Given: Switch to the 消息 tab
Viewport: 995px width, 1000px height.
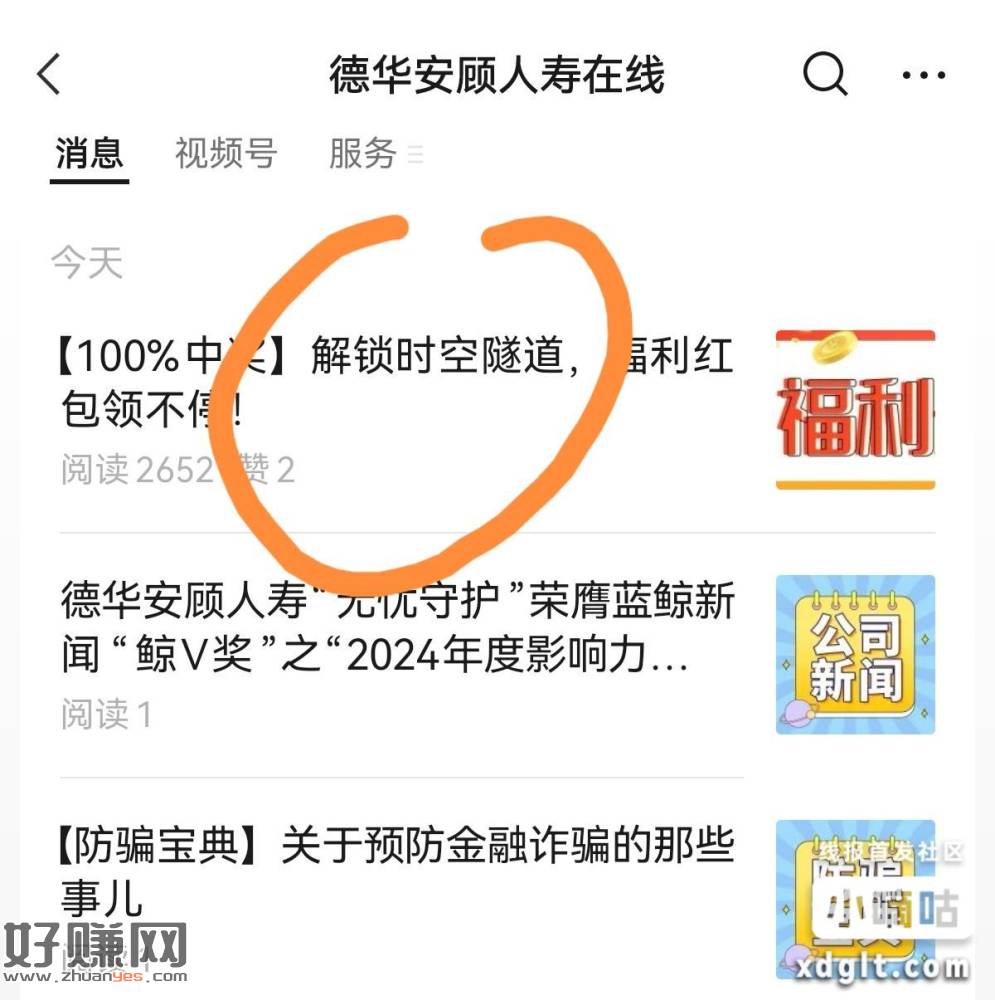Looking at the screenshot, I should pyautogui.click(x=89, y=154).
